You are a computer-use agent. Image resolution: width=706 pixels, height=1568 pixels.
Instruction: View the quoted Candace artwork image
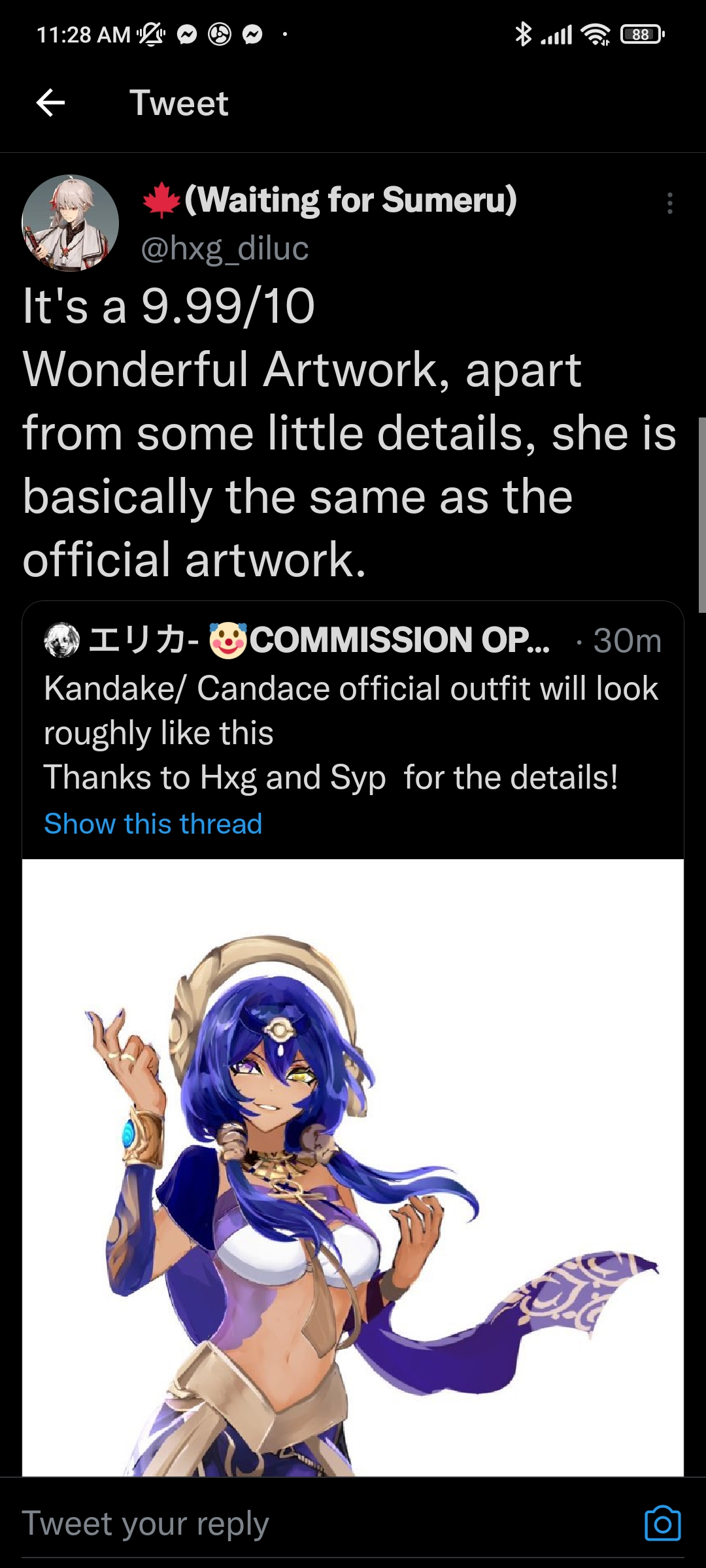coord(353,1169)
